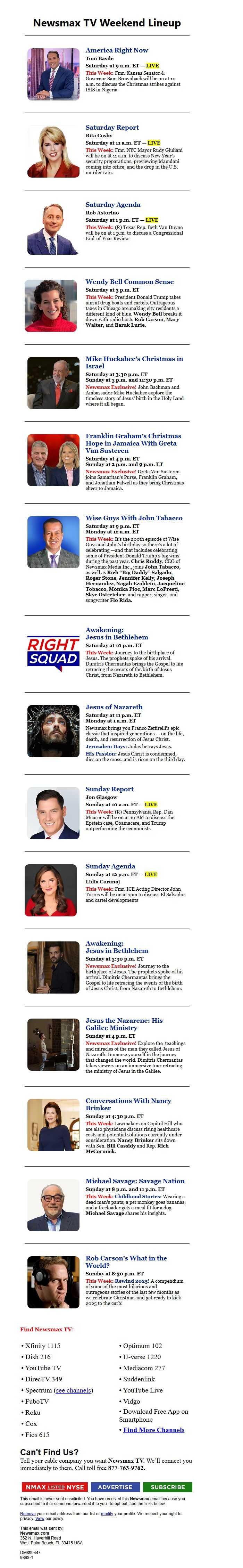This screenshot has width=243, height=1568.
Task: Tap the NMAX Listed NYSE button
Action: pos(54,1487)
